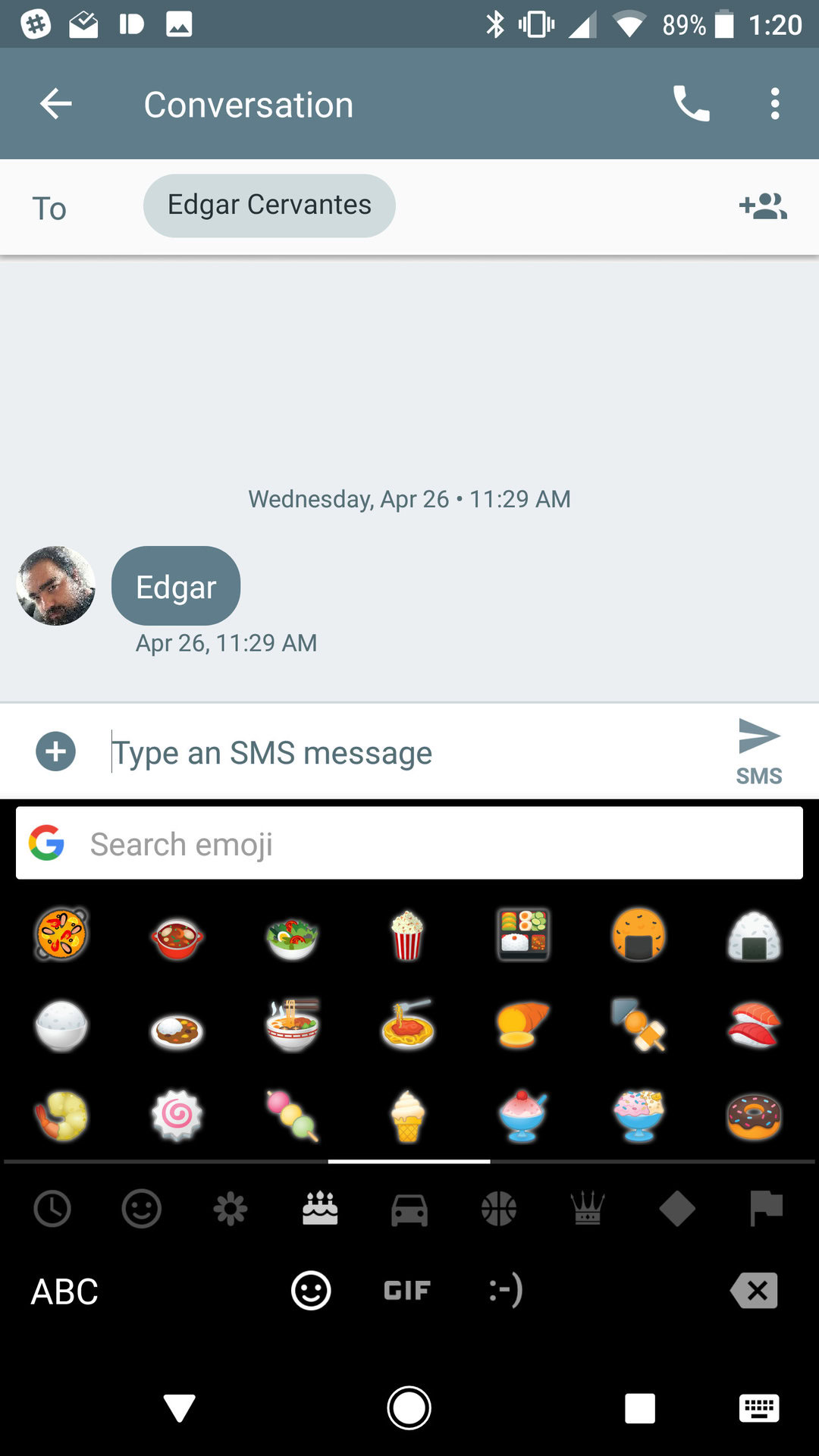Switch to the smileys emoji category
The image size is (819, 1456).
tap(141, 1208)
